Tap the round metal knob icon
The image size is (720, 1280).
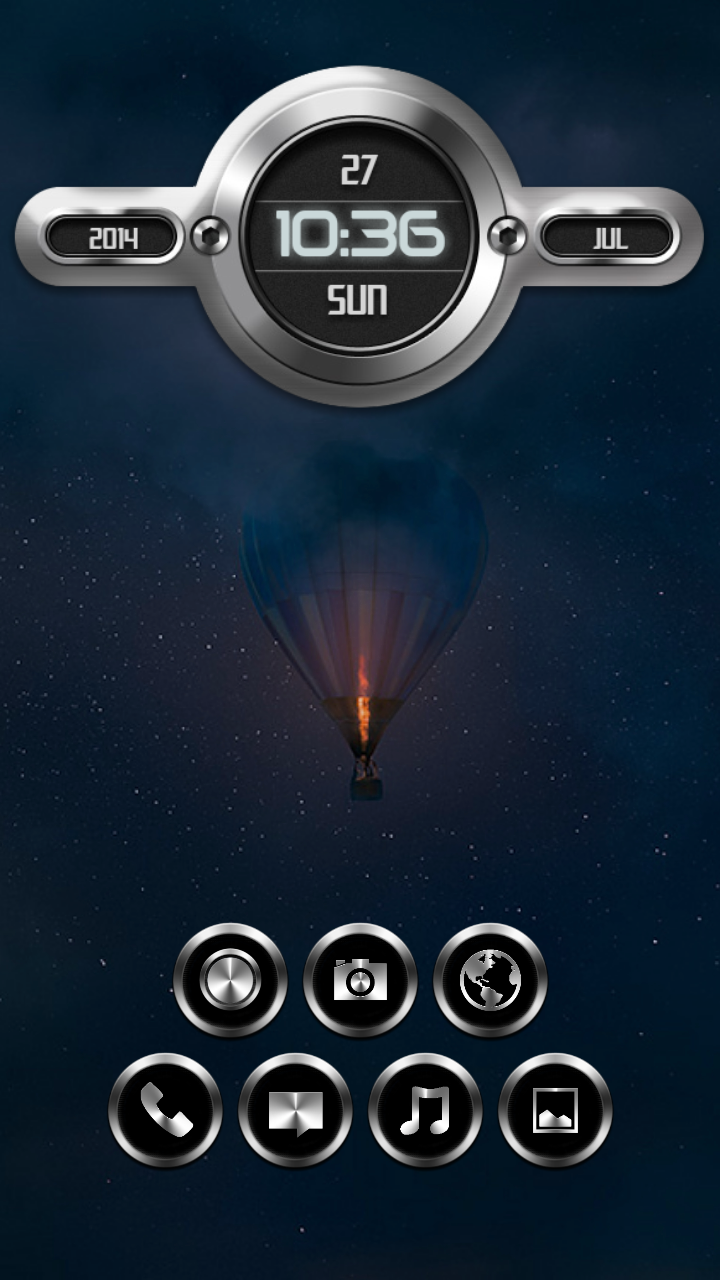[x=230, y=980]
